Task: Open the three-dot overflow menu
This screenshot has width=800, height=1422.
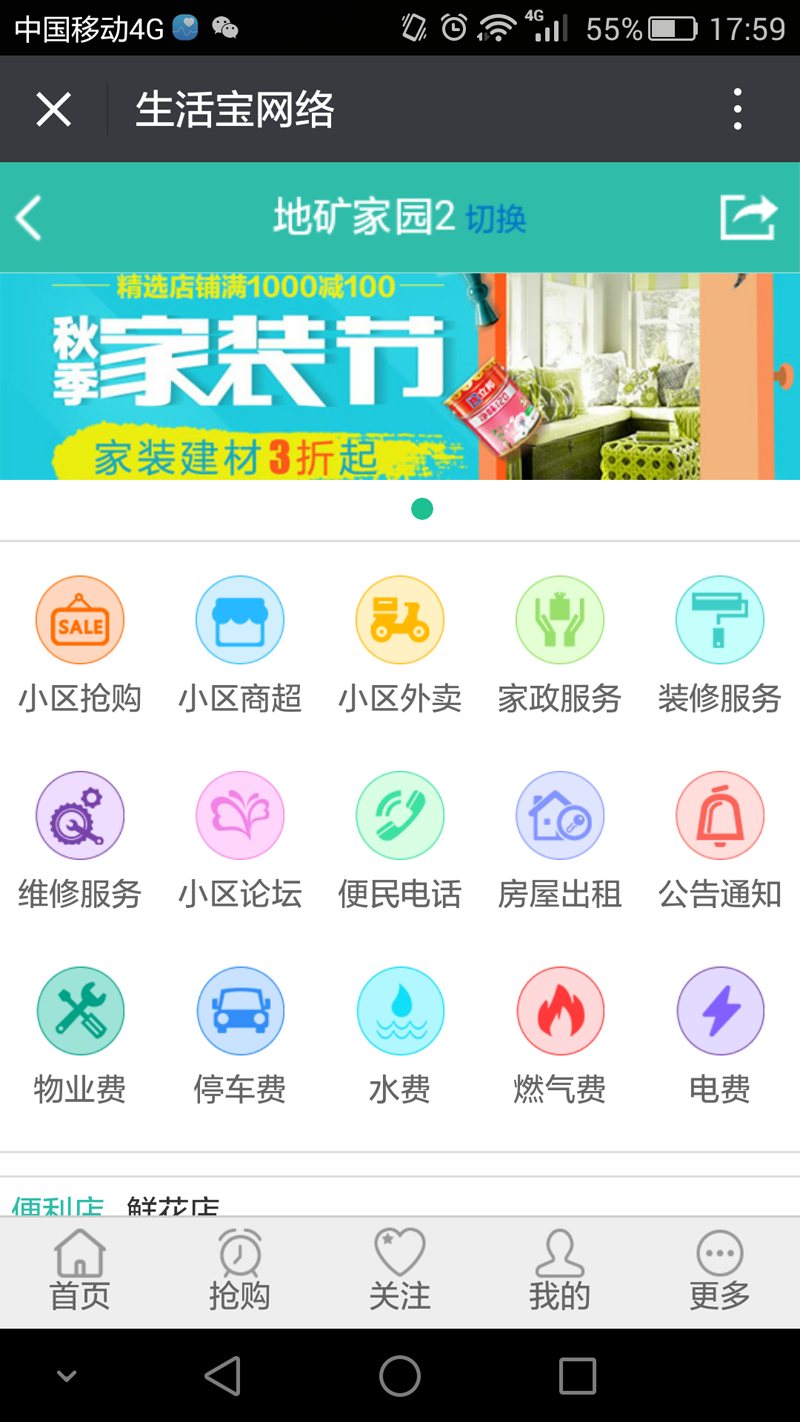Action: point(737,109)
